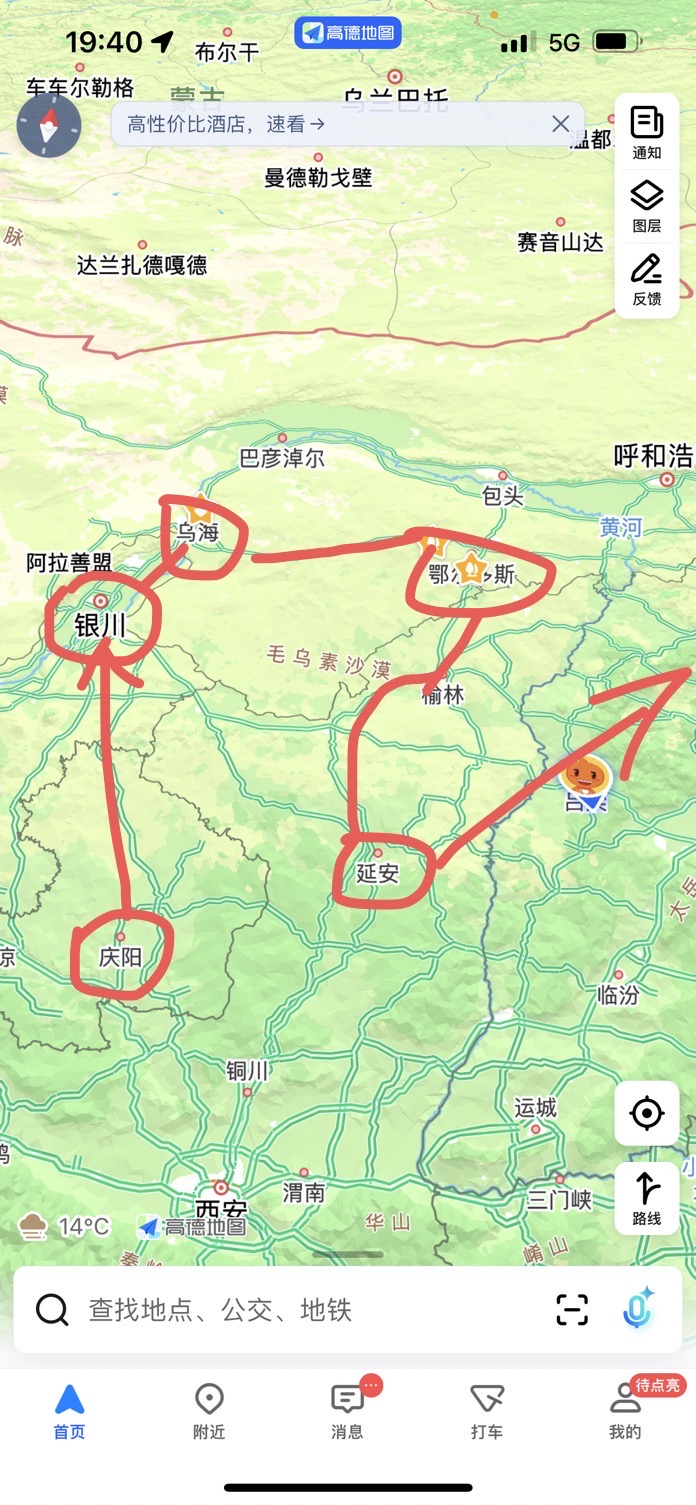This screenshot has width=696, height=1505.
Task: Open the 消息 messages tab
Action: click(x=347, y=1411)
